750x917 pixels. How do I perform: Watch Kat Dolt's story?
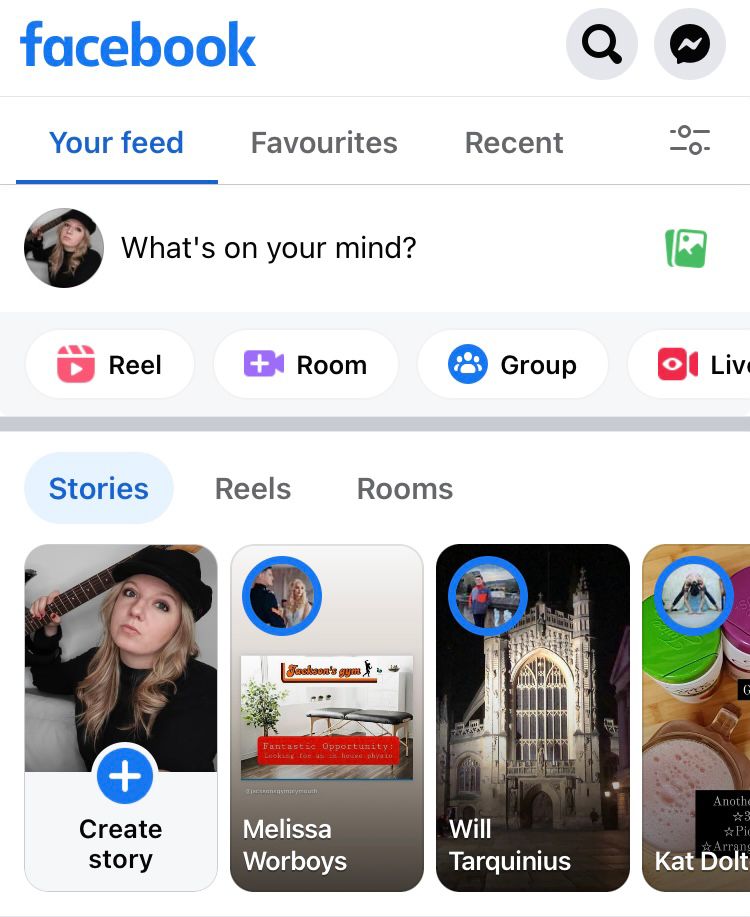pyautogui.click(x=697, y=717)
